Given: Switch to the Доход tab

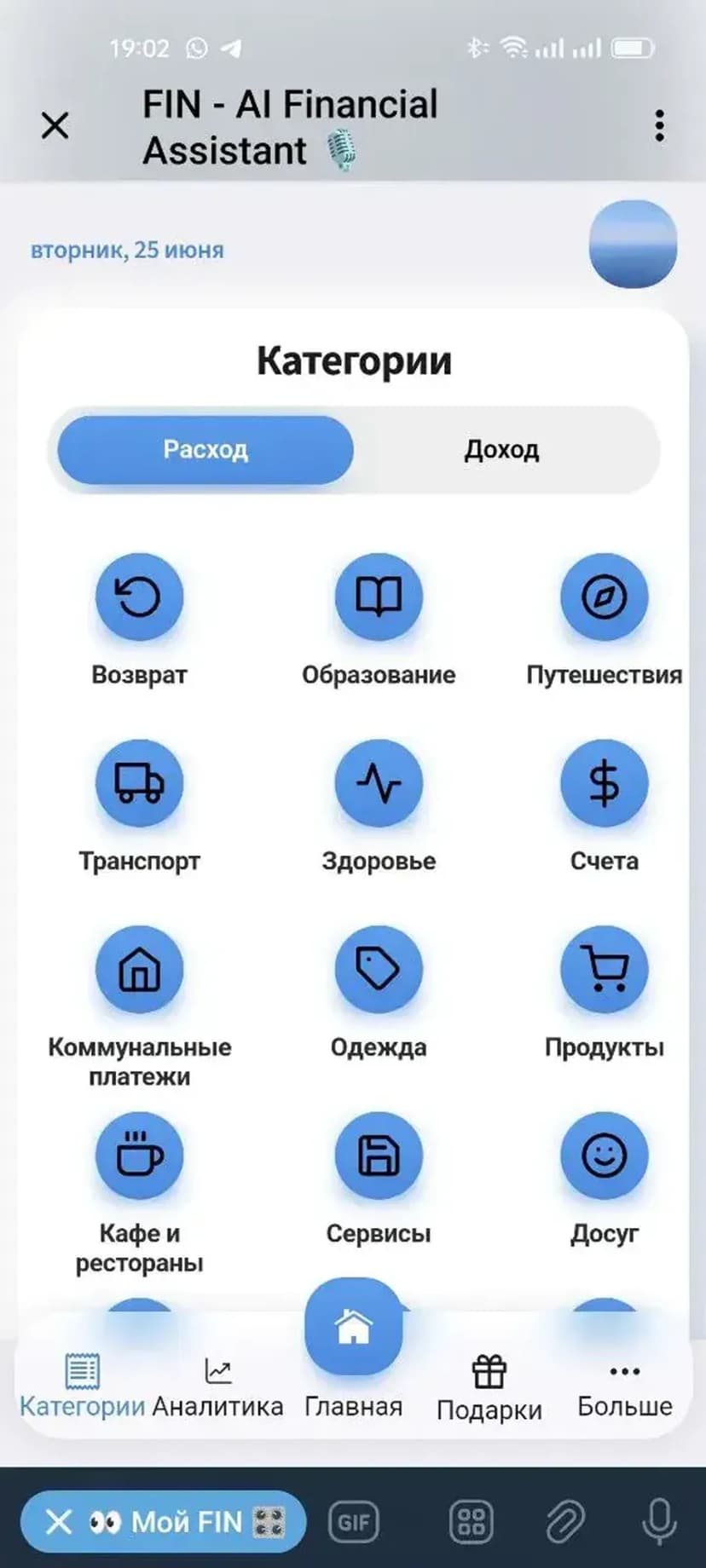Looking at the screenshot, I should [x=501, y=450].
